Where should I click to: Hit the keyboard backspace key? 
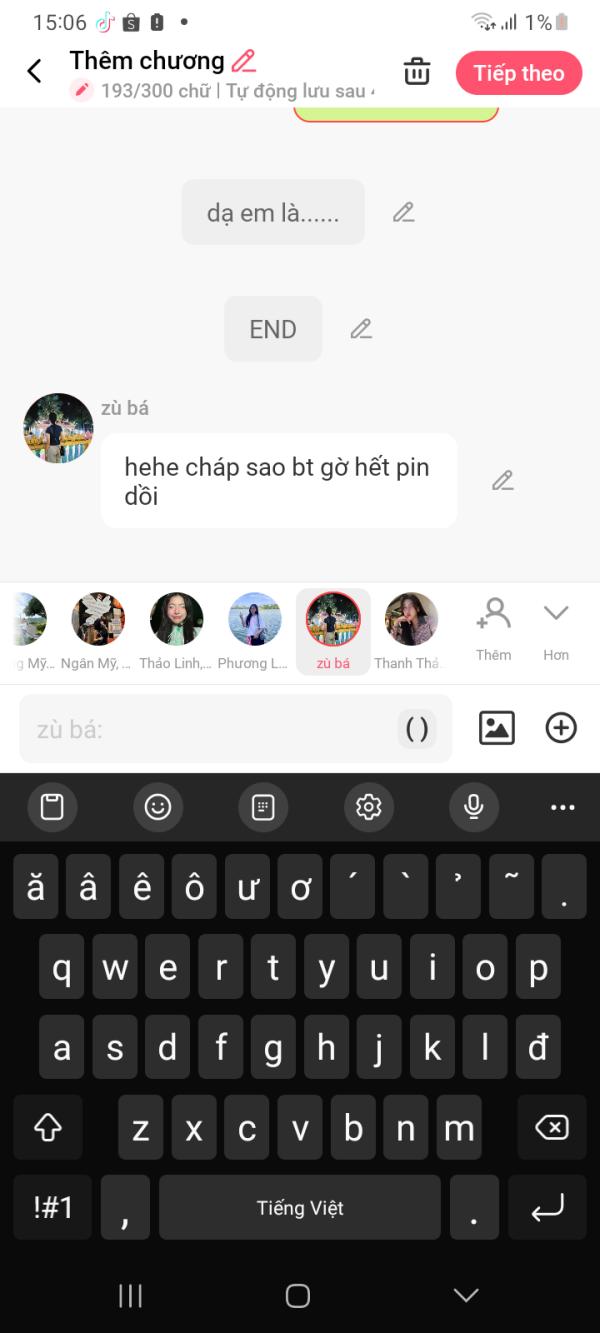(x=551, y=1128)
